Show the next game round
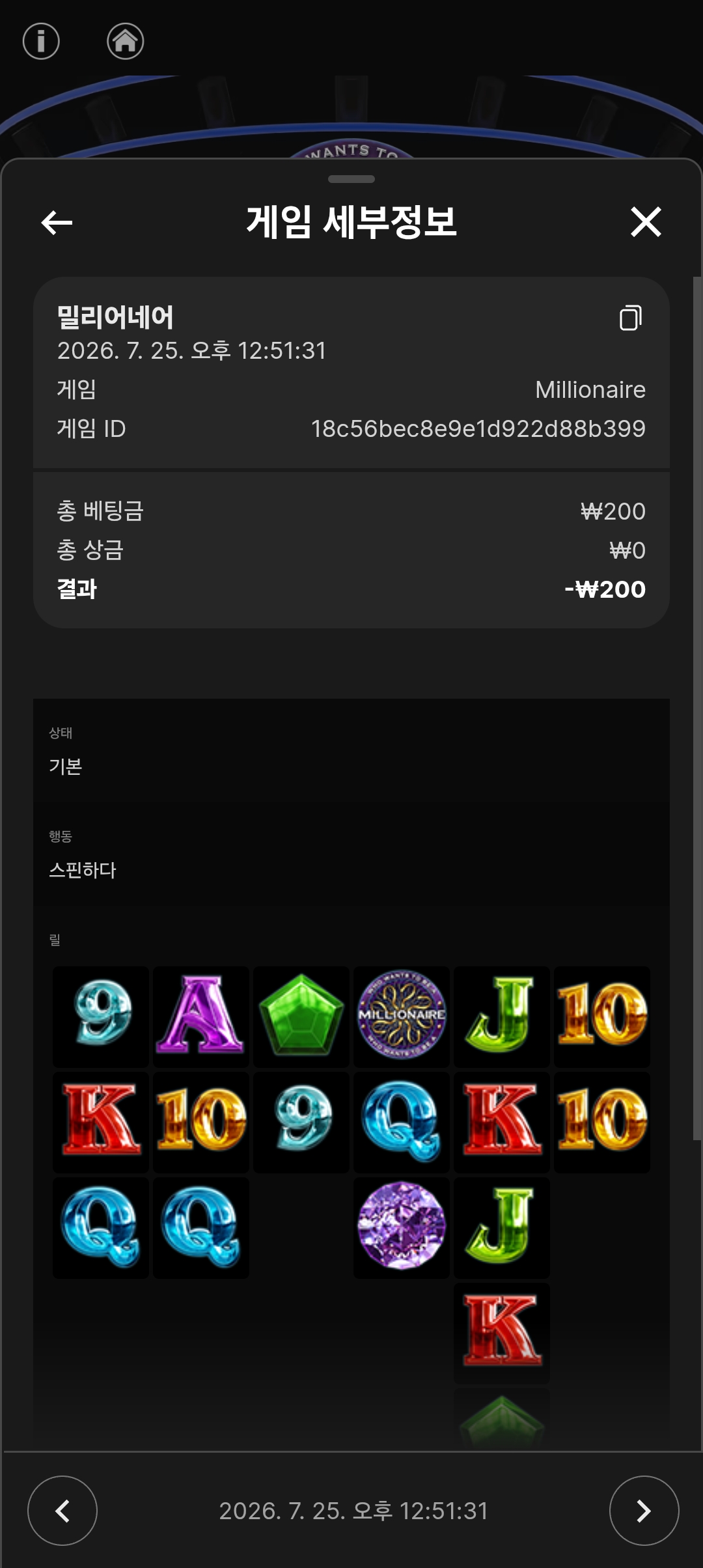703x1568 pixels. click(x=644, y=1511)
